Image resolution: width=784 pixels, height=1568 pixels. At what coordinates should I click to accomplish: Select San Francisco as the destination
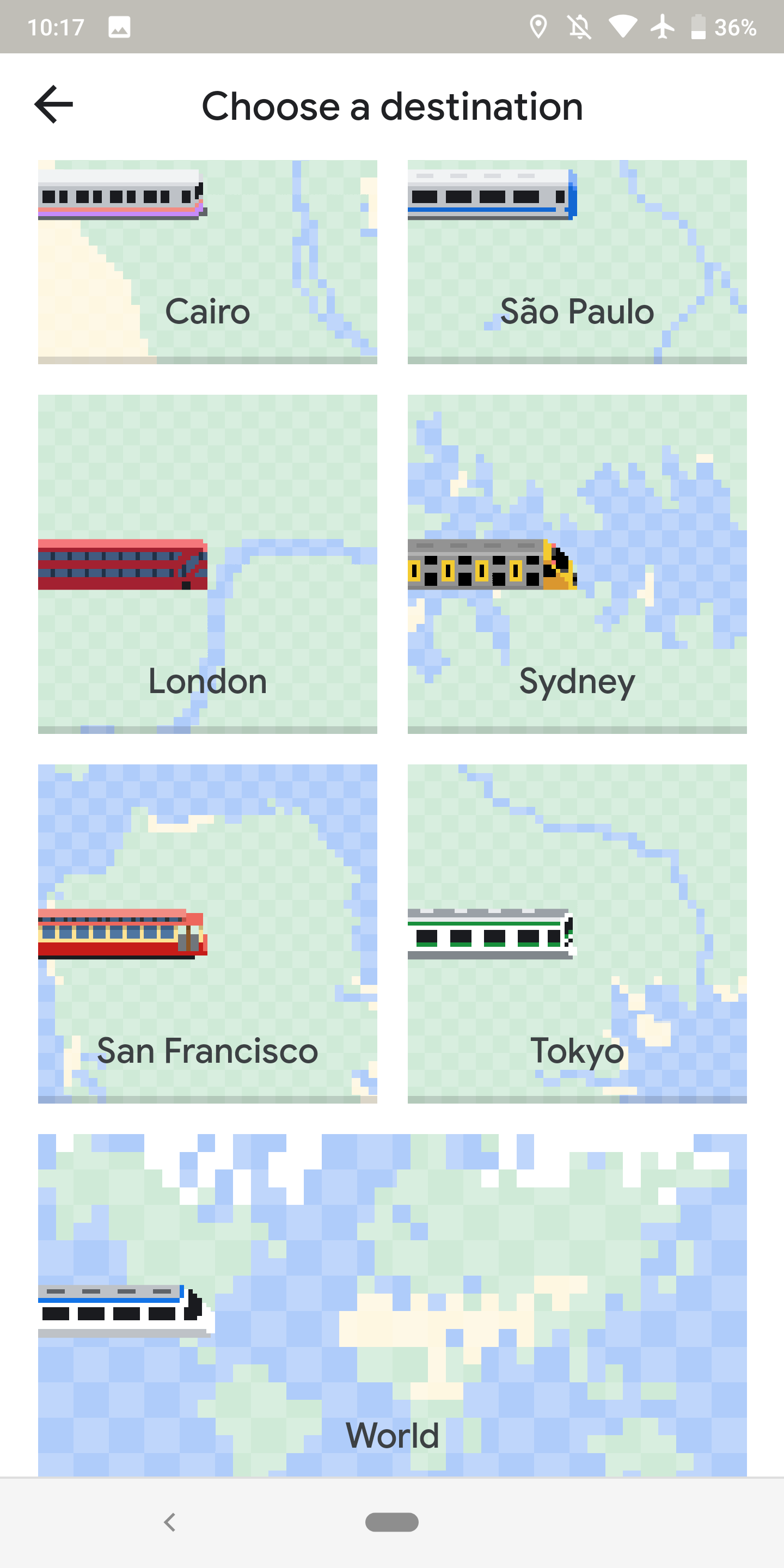point(207,933)
